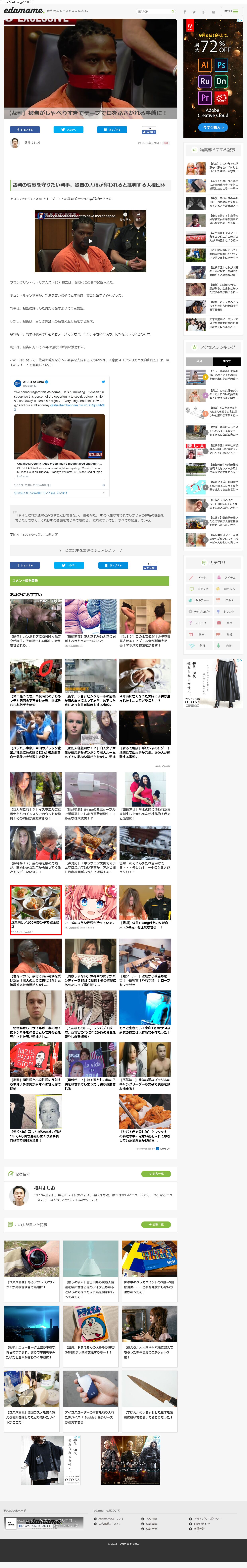Select the すべて ranking tab
The height and width of the screenshot is (1568, 247).
coord(227,362)
